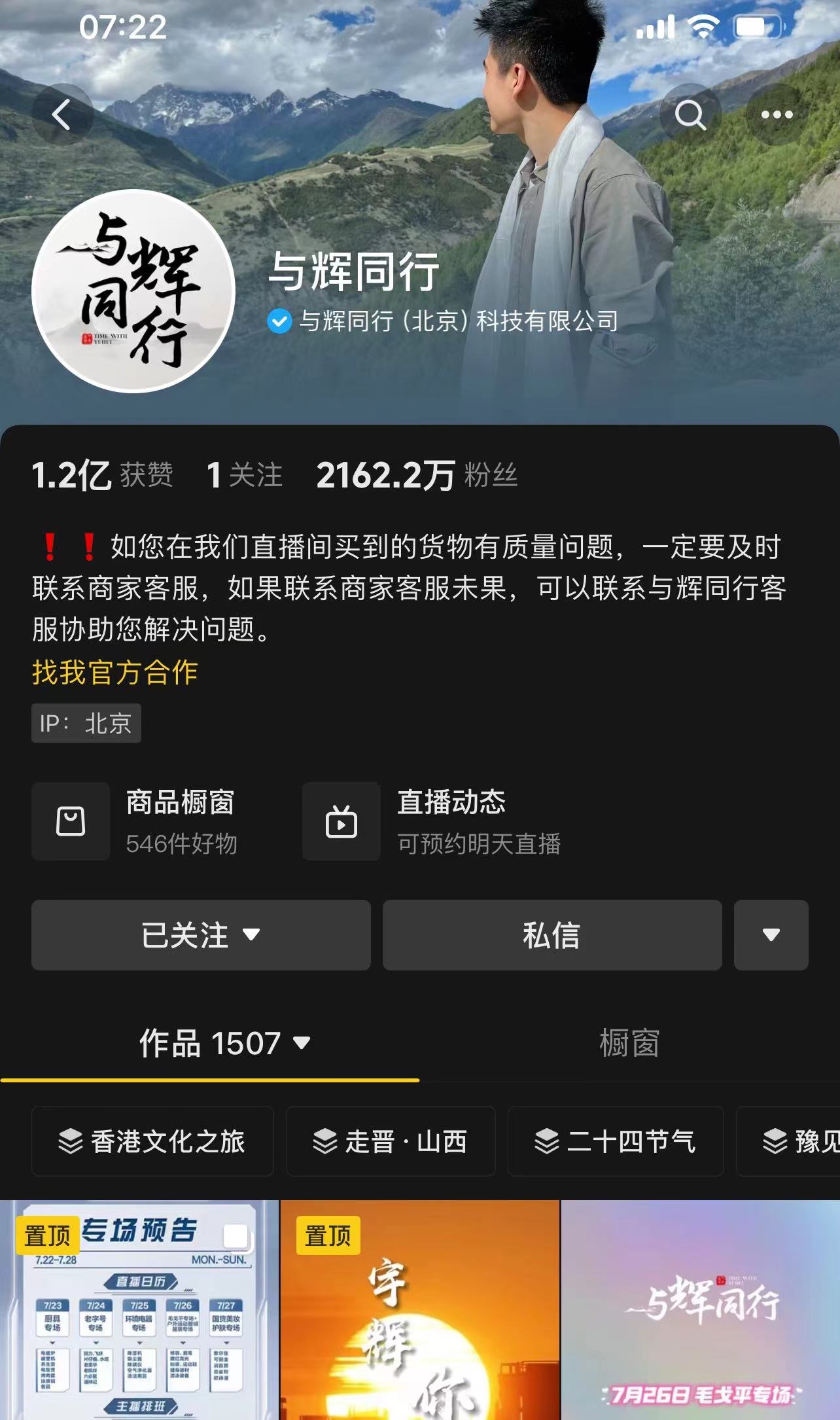840x1420 pixels.
Task: Send a 私信 private message
Action: [x=551, y=934]
